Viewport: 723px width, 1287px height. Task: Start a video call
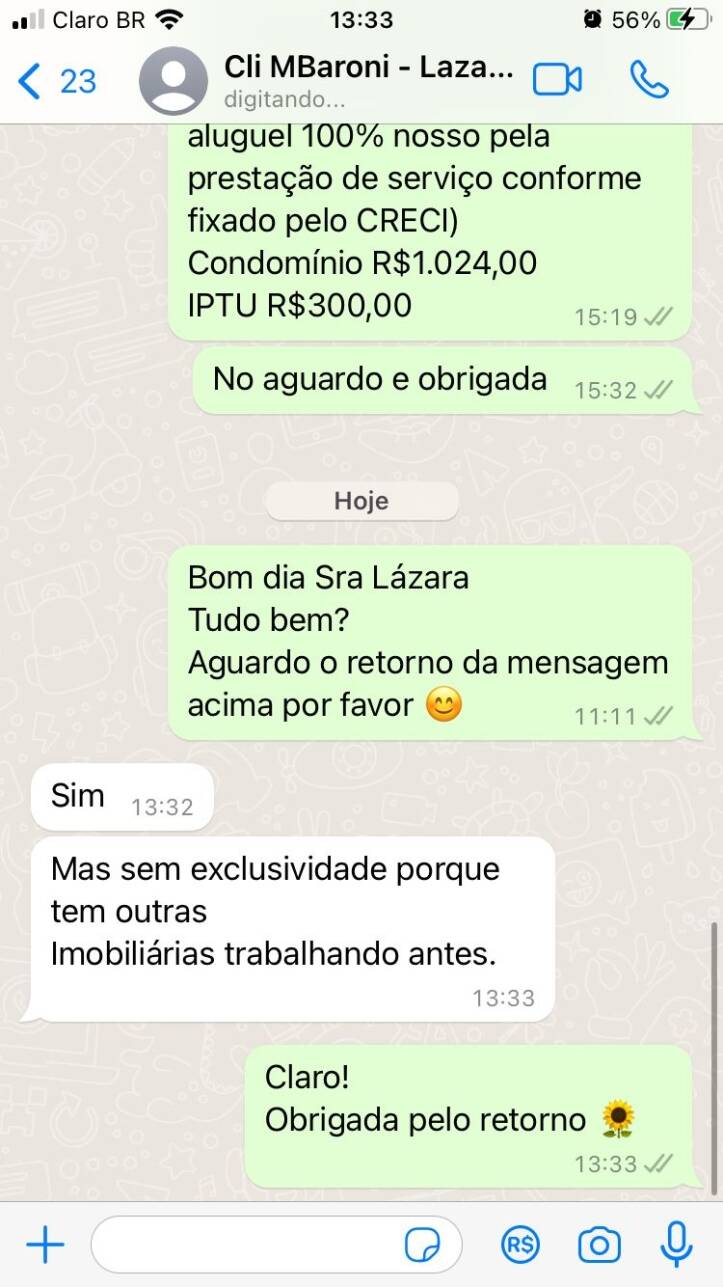(x=557, y=80)
